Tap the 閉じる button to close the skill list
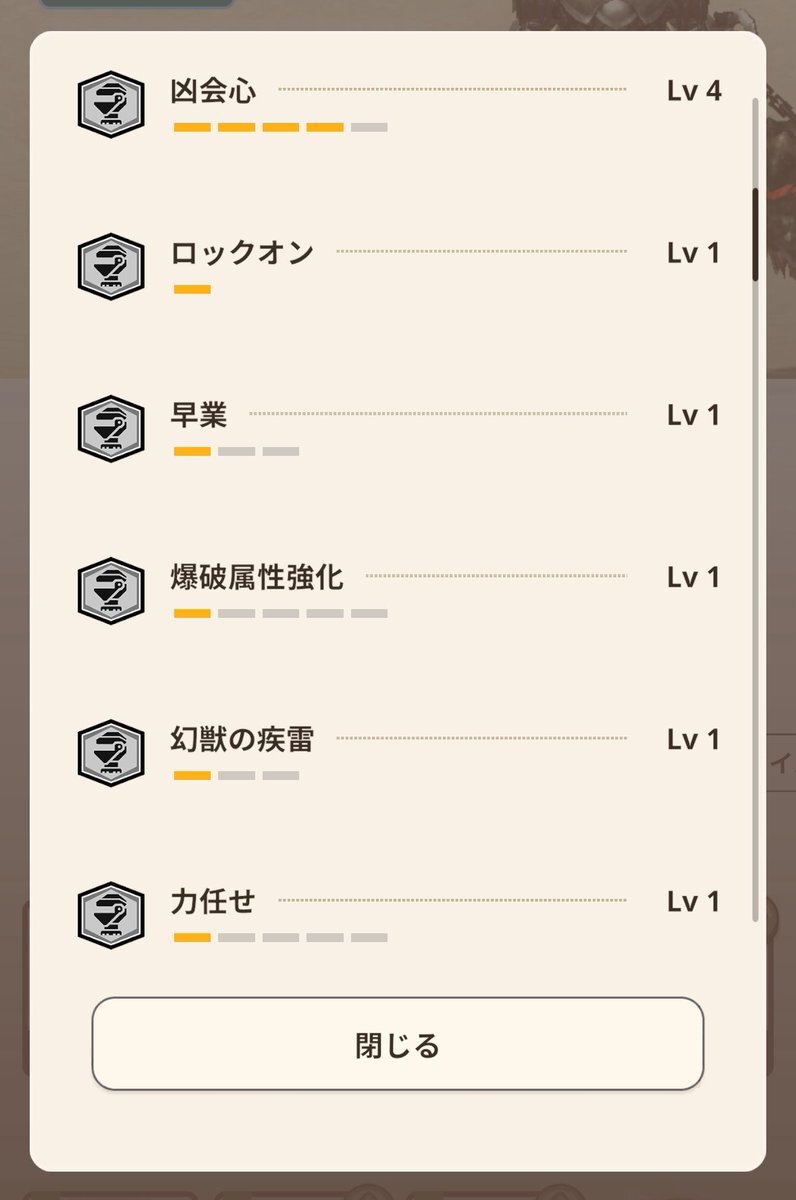 click(x=397, y=1044)
